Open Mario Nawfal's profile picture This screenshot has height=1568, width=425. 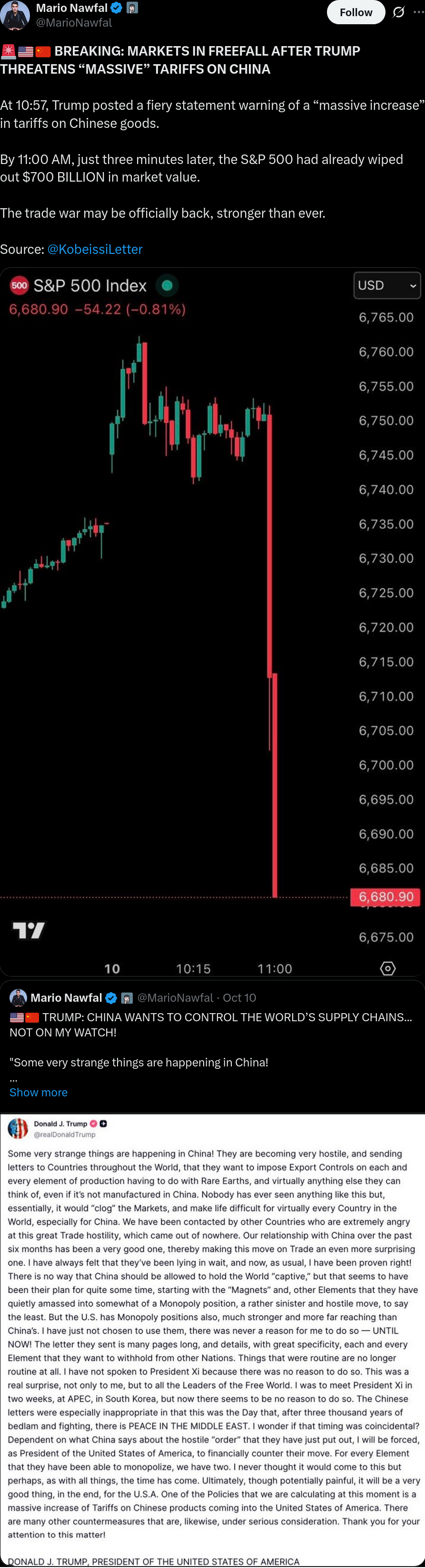pos(15,15)
